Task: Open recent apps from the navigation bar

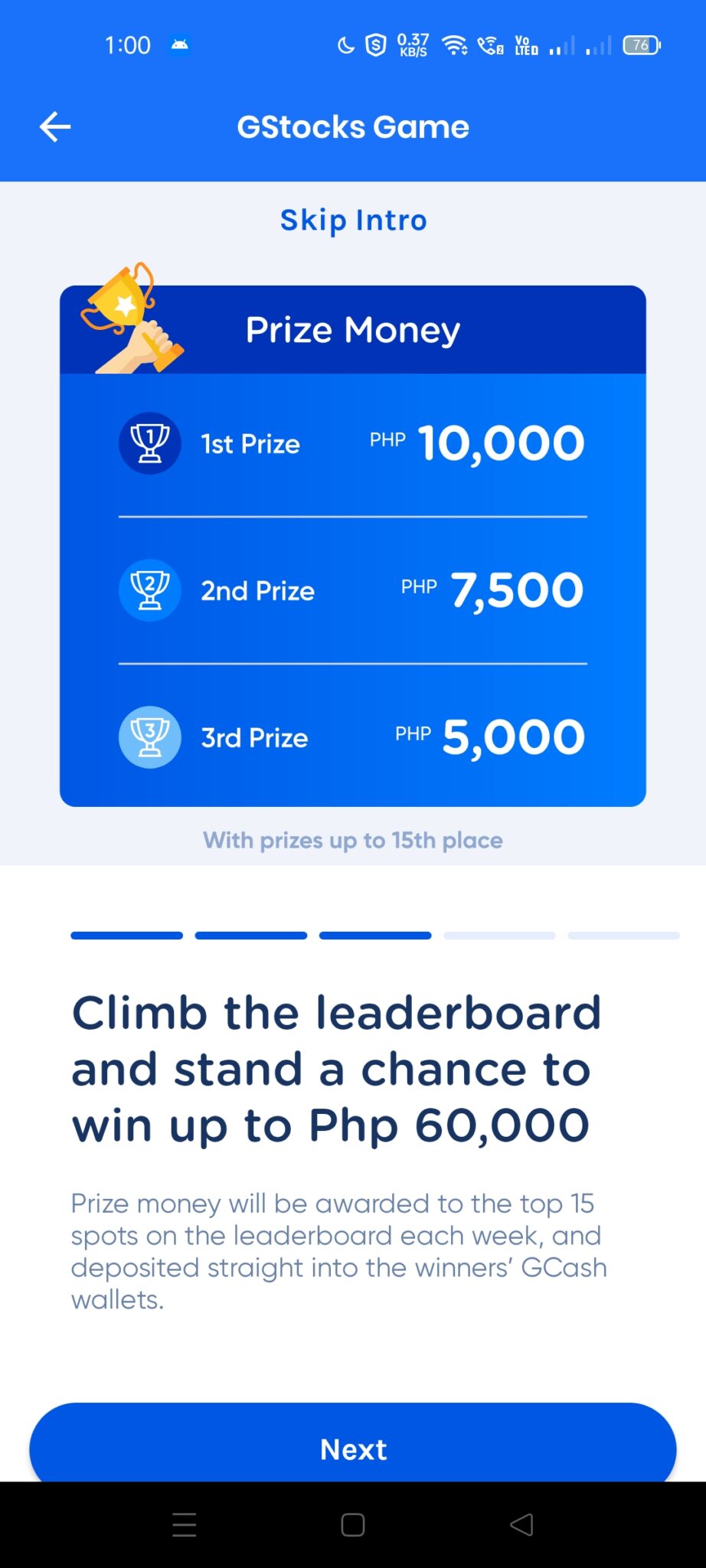Action: 184,1524
